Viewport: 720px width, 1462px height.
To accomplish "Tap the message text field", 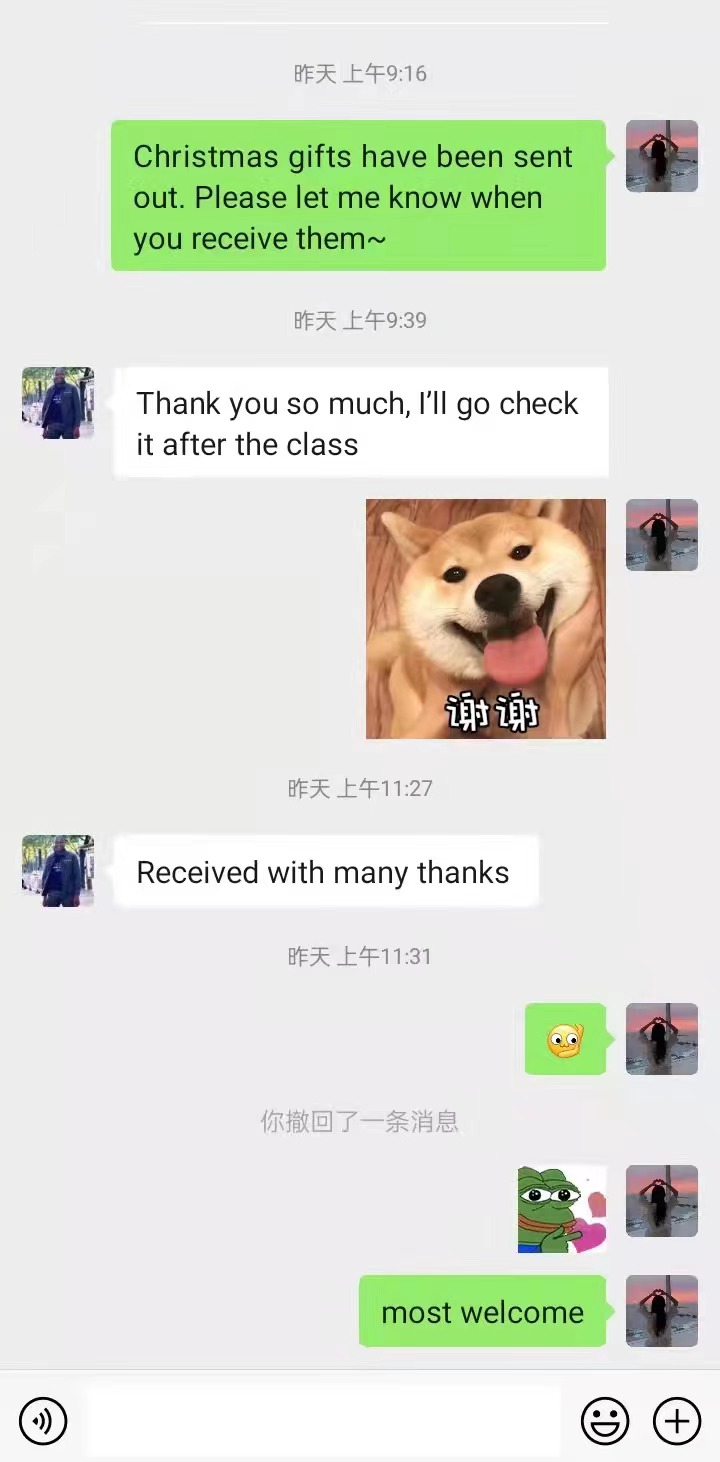I will (323, 1421).
